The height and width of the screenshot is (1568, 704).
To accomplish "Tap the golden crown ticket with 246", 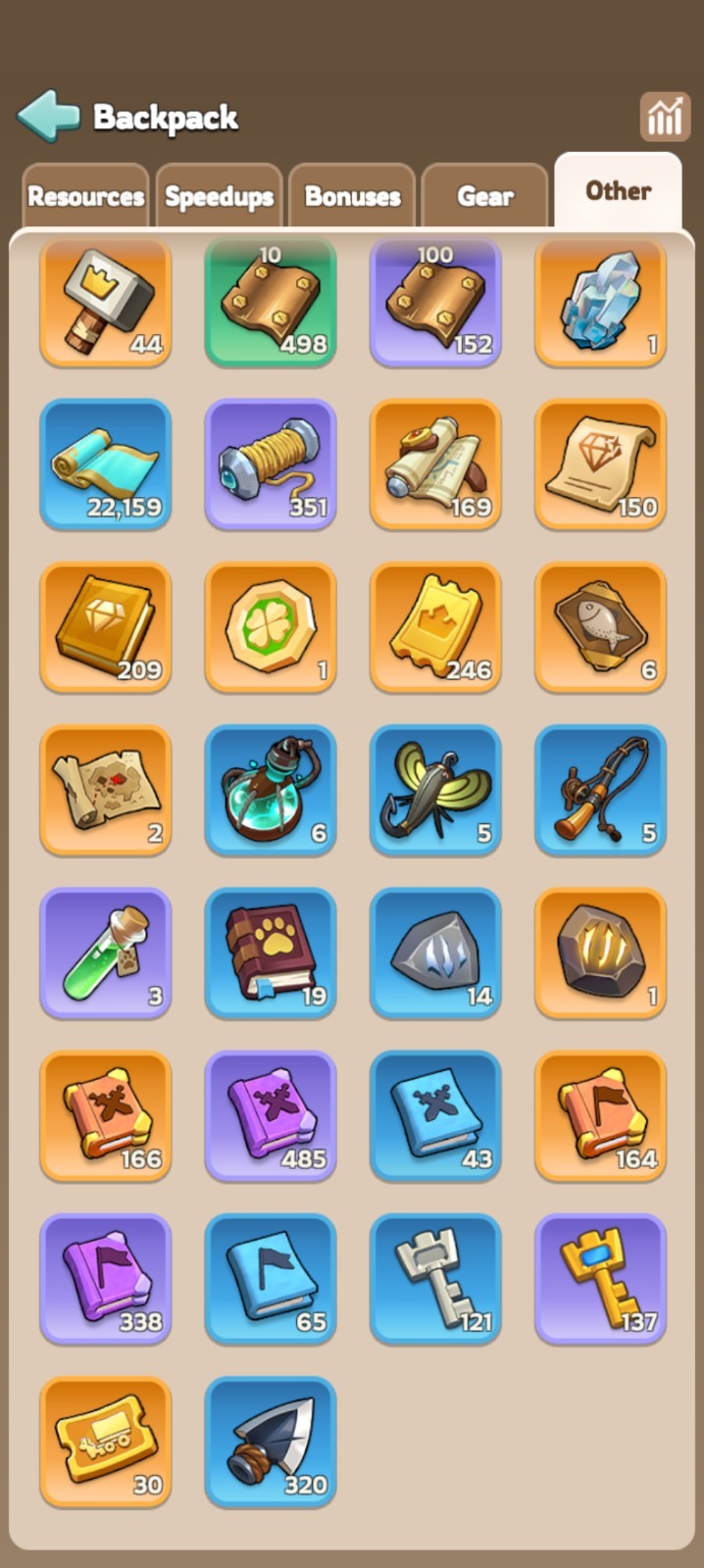I will (435, 627).
